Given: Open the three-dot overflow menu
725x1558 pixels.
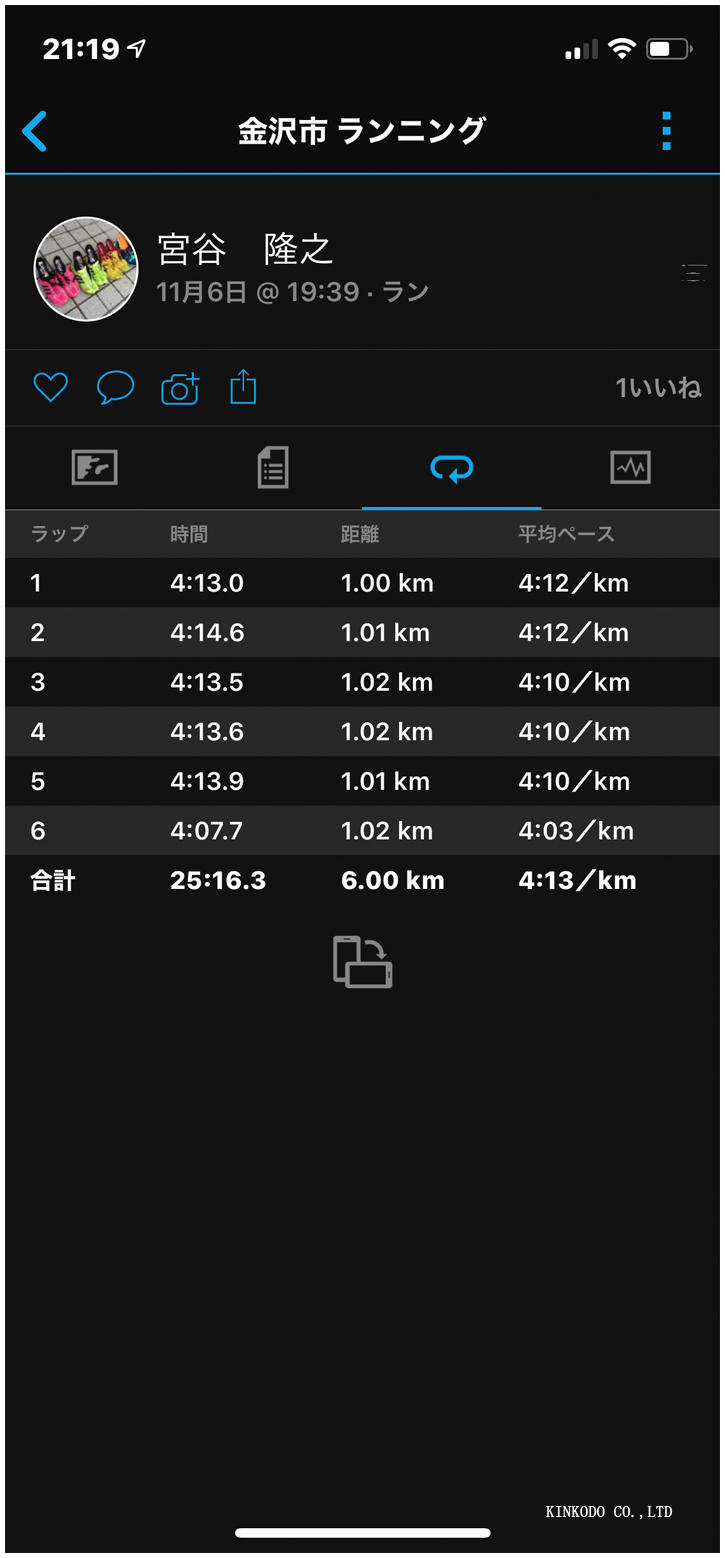Looking at the screenshot, I should (x=666, y=131).
